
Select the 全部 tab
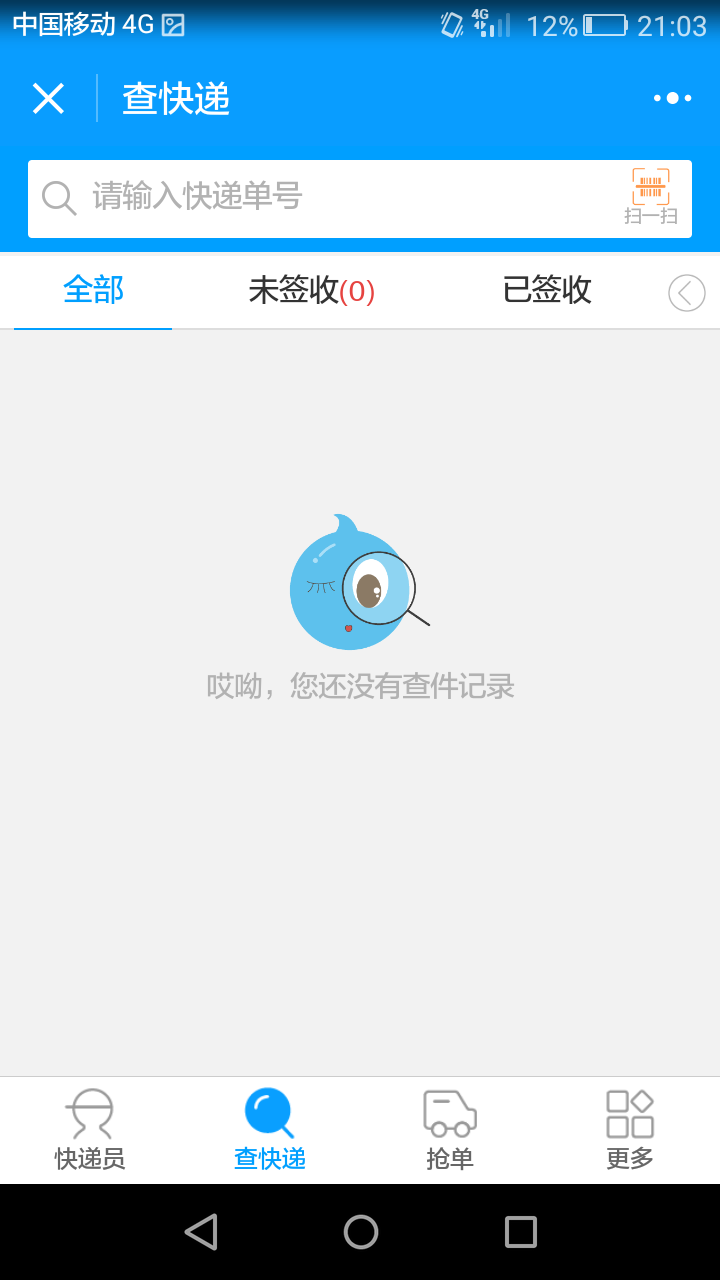click(x=93, y=291)
